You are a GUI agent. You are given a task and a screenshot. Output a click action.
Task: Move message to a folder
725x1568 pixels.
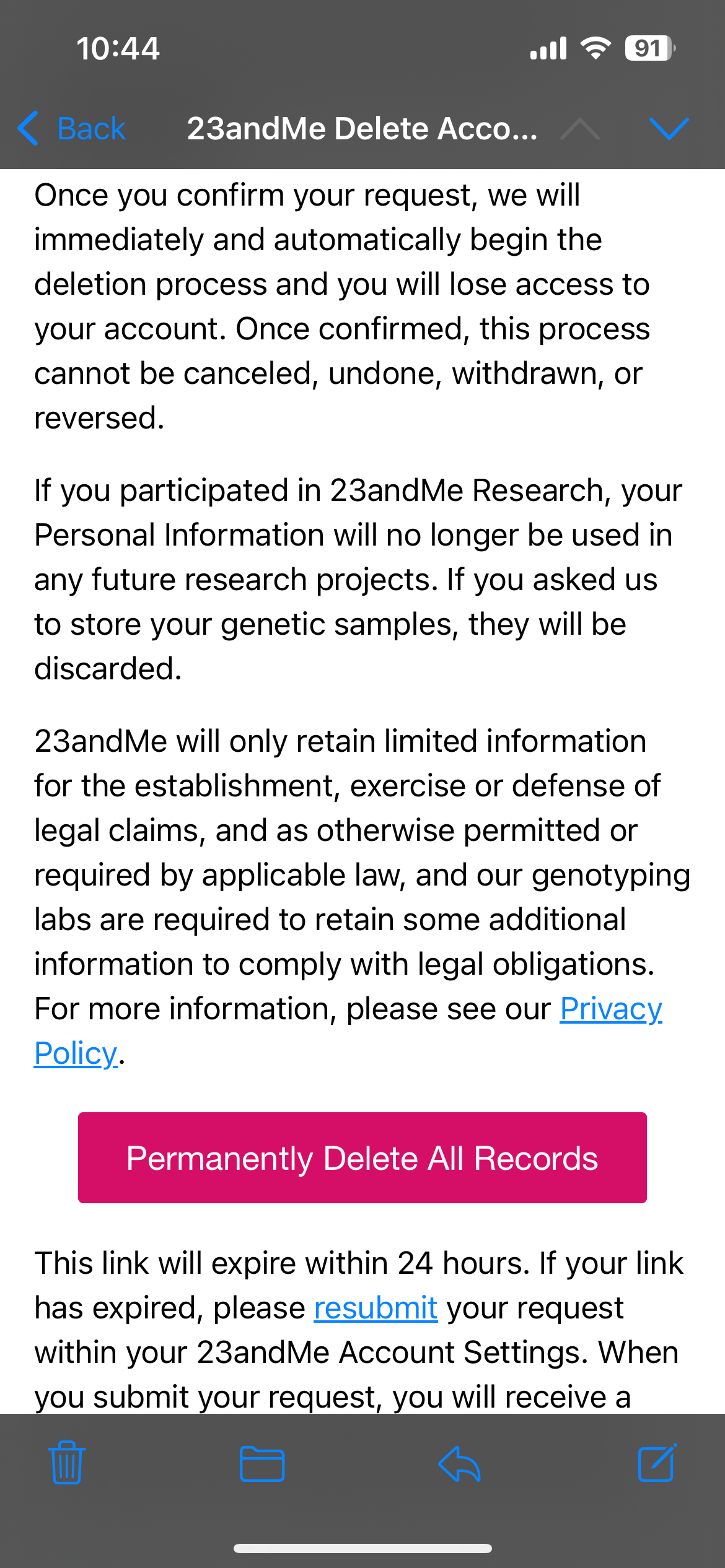tap(262, 1464)
